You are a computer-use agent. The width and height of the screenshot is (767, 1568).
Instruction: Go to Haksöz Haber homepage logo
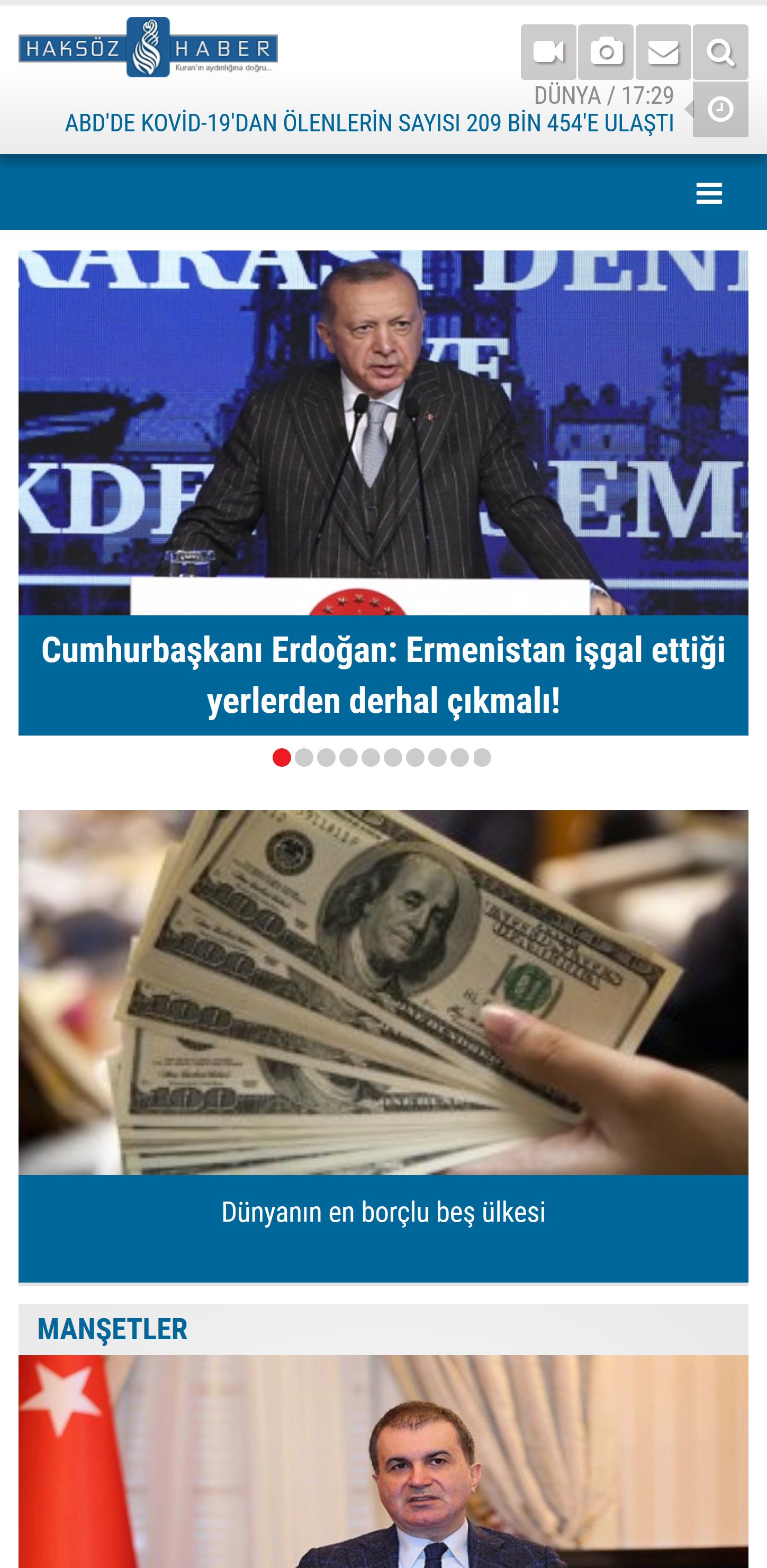coord(148,48)
